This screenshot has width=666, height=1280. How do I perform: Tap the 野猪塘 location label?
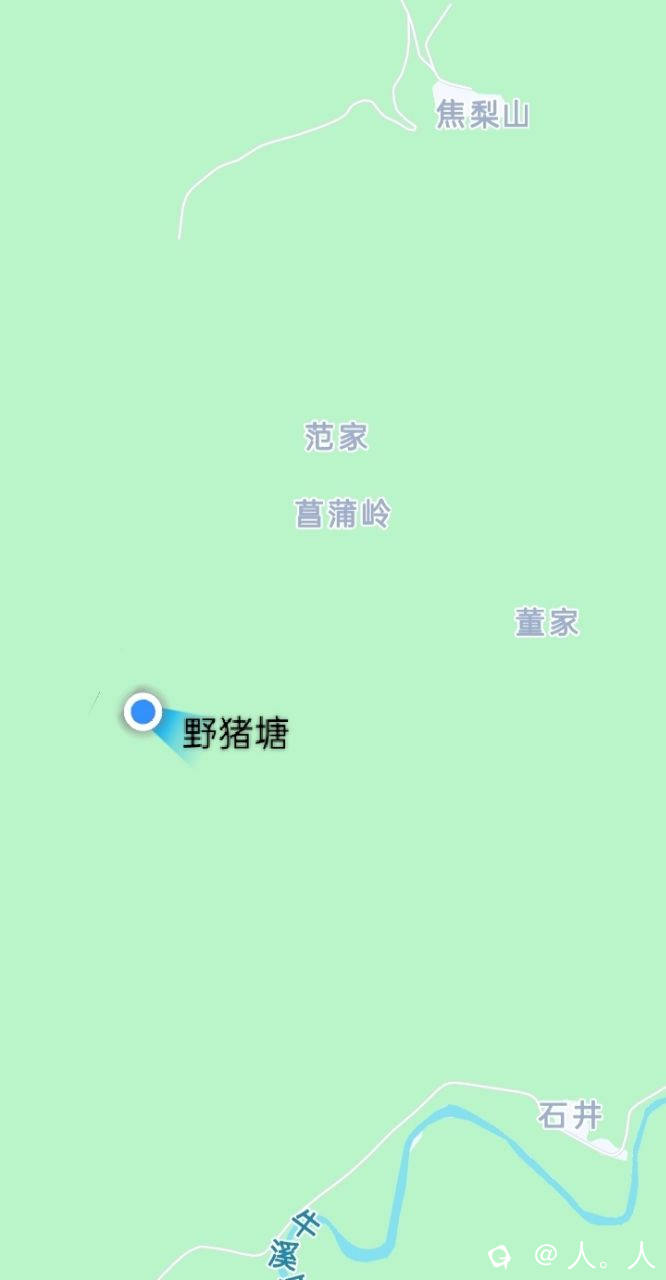tap(236, 734)
